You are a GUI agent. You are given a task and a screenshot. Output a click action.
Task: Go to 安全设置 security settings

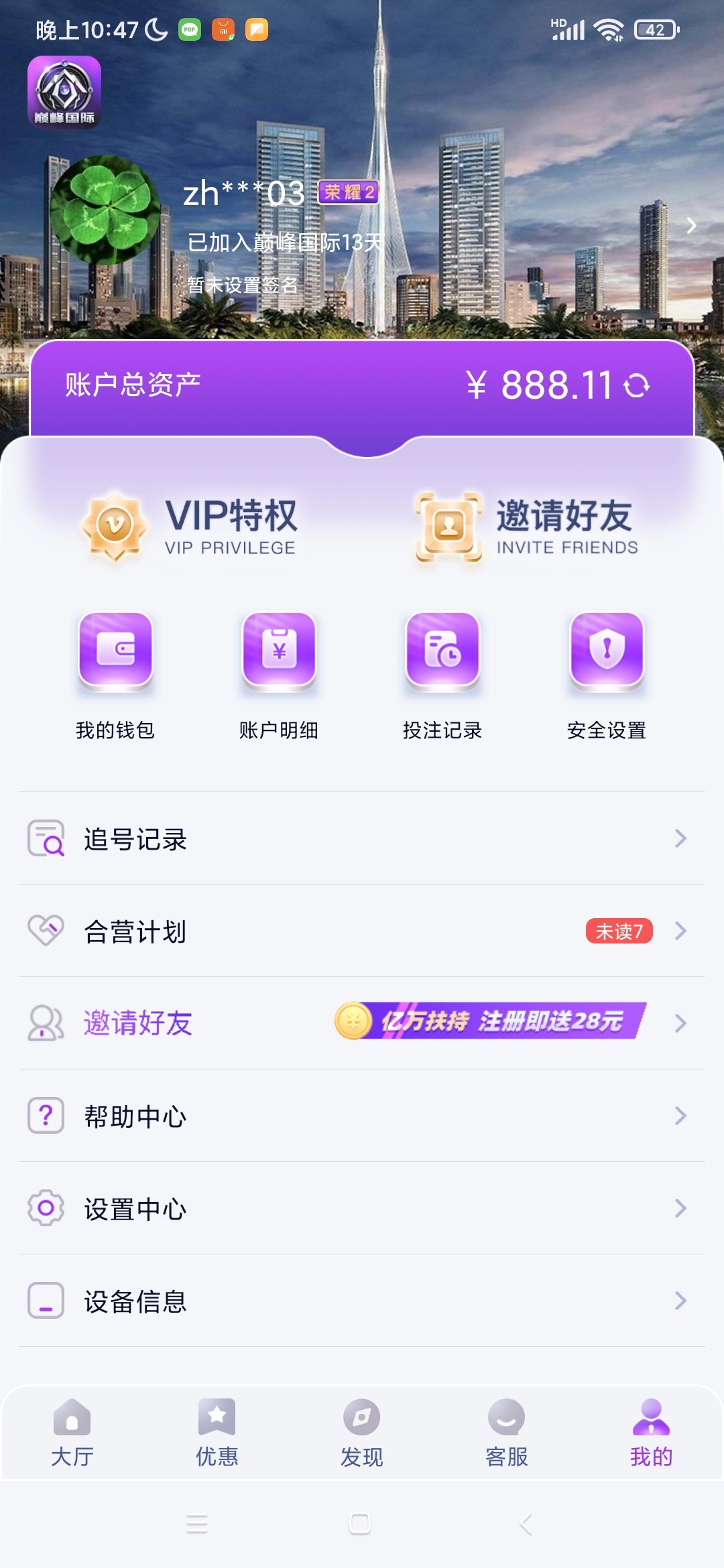pos(607,675)
